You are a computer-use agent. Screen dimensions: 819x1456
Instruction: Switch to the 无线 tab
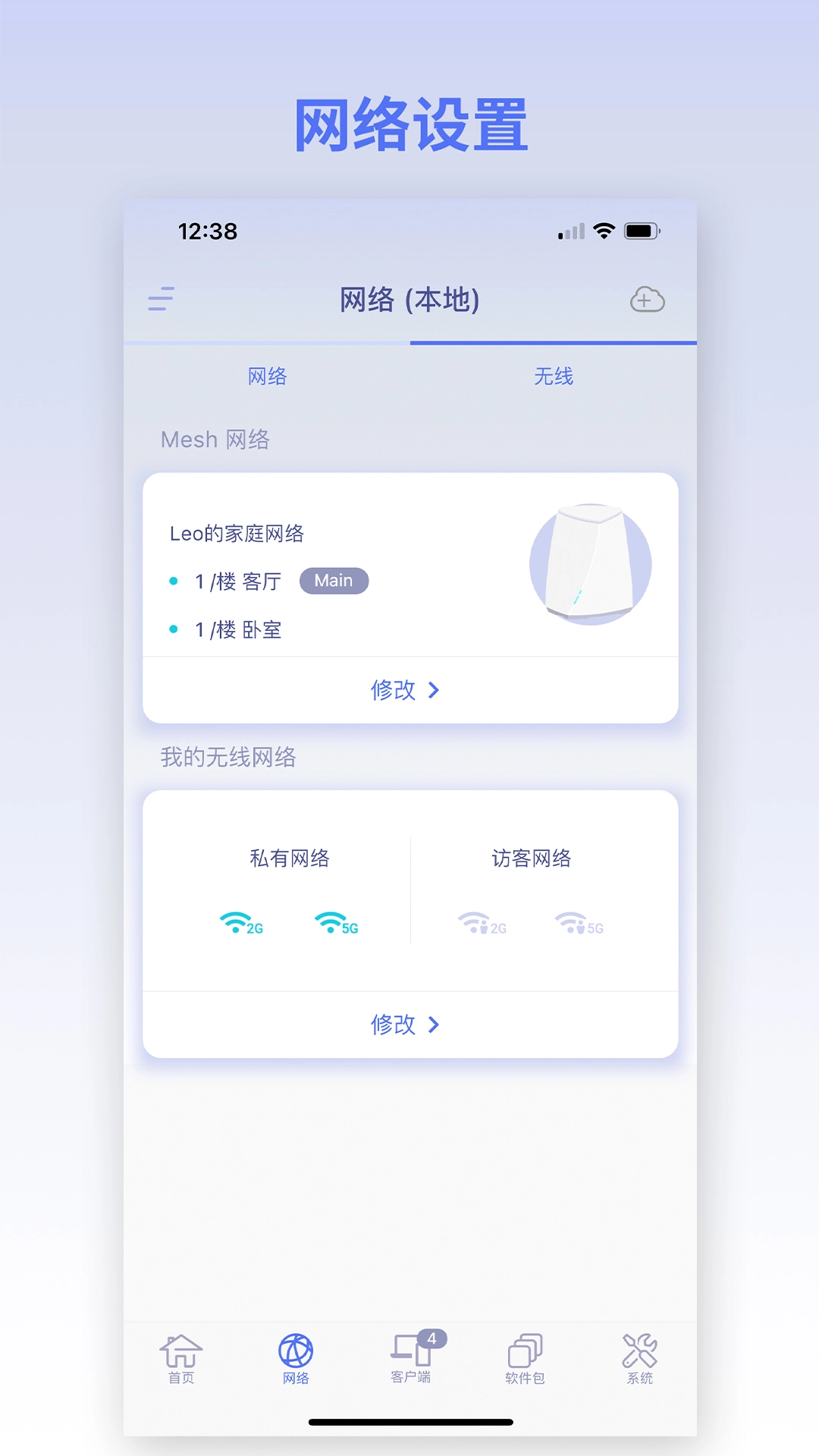point(553,376)
